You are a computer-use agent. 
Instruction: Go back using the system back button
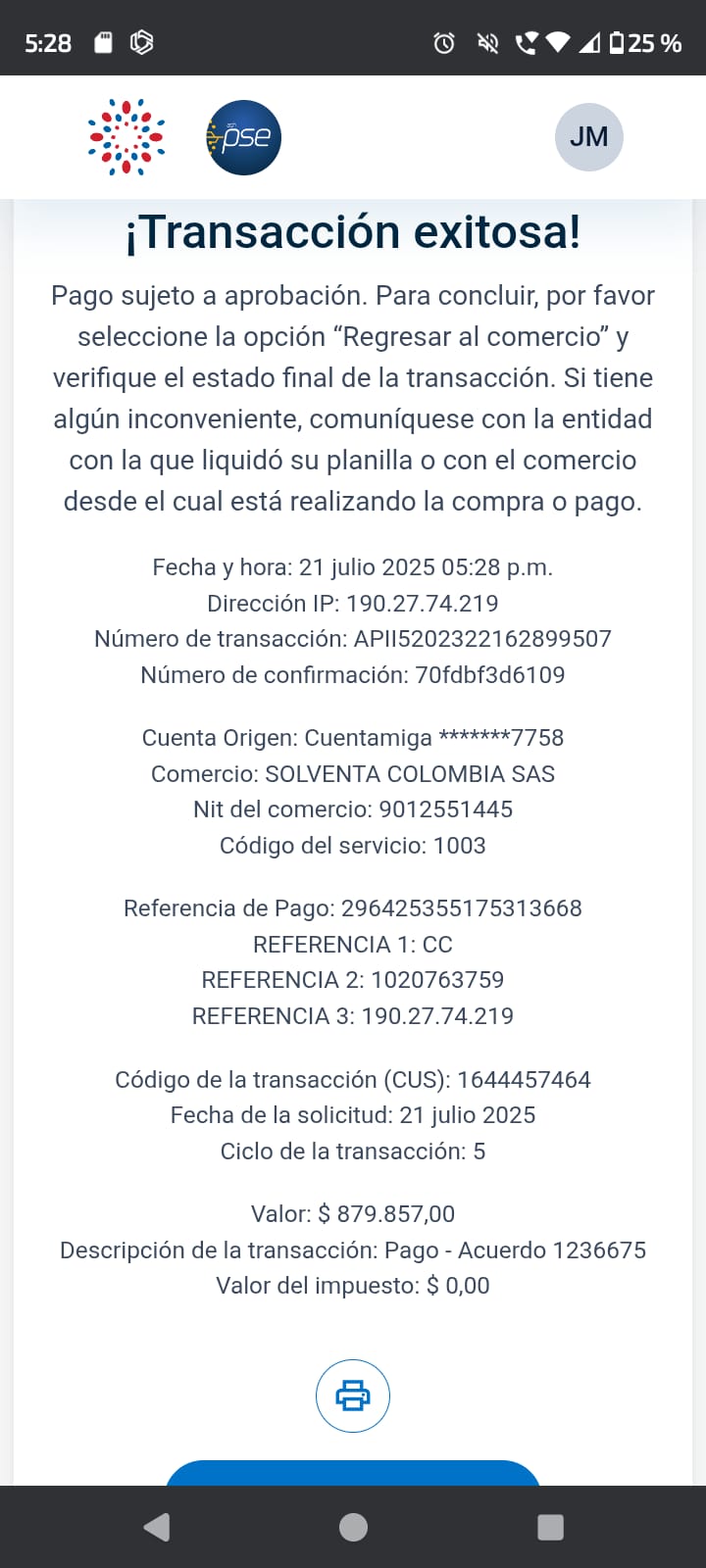tap(157, 1527)
